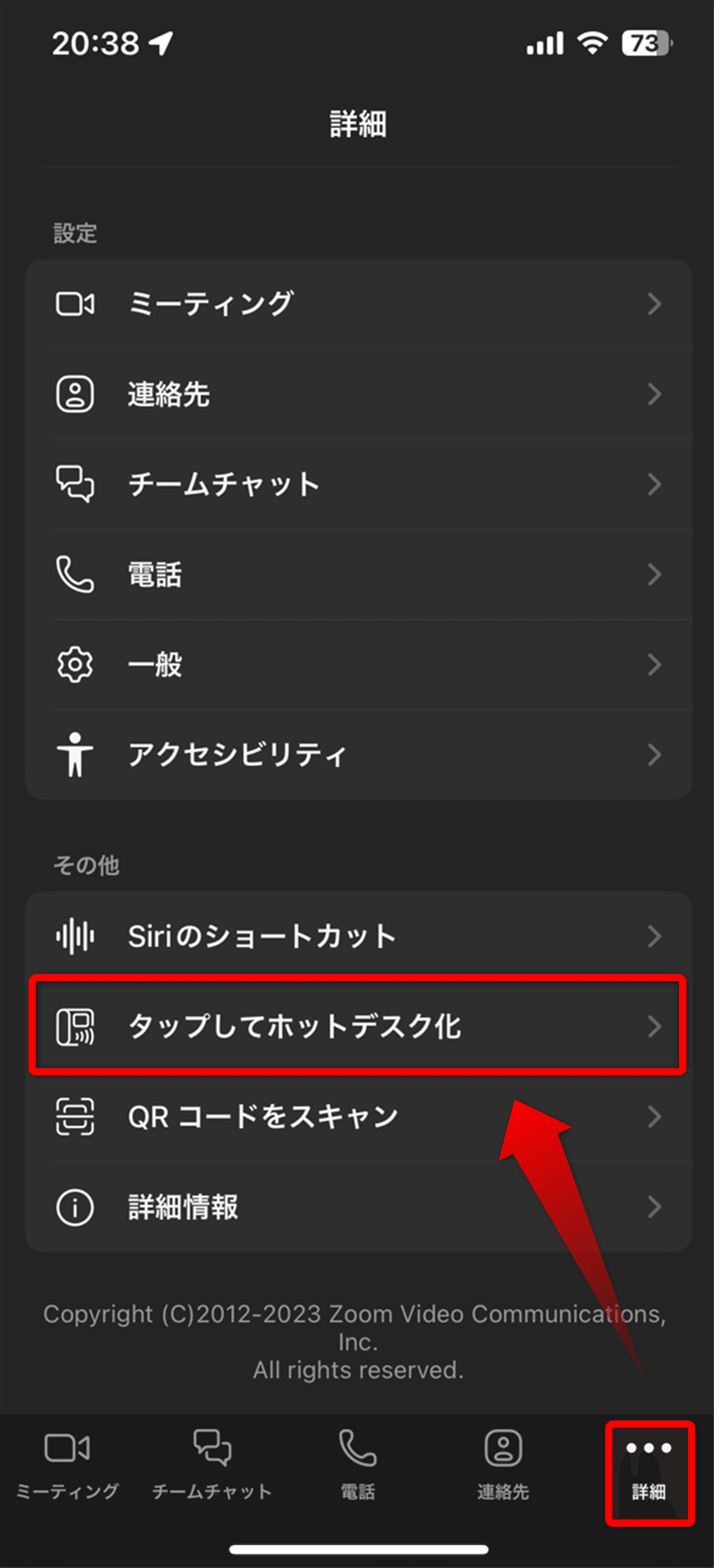
Task: Switch to the 連絡先 bottom tab
Action: pyautogui.click(x=503, y=1466)
